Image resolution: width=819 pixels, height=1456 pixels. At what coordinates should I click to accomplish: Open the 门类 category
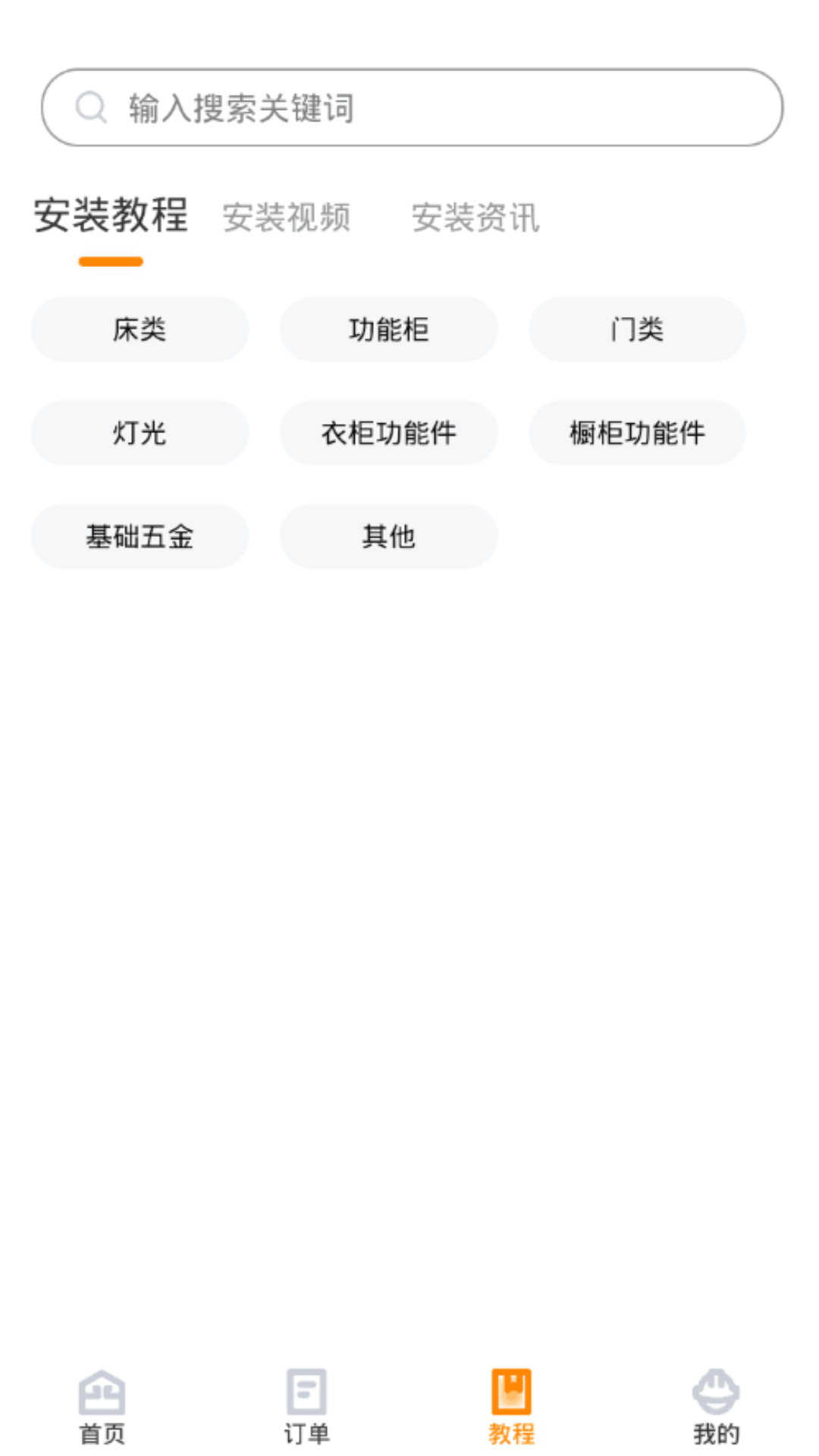pos(637,329)
